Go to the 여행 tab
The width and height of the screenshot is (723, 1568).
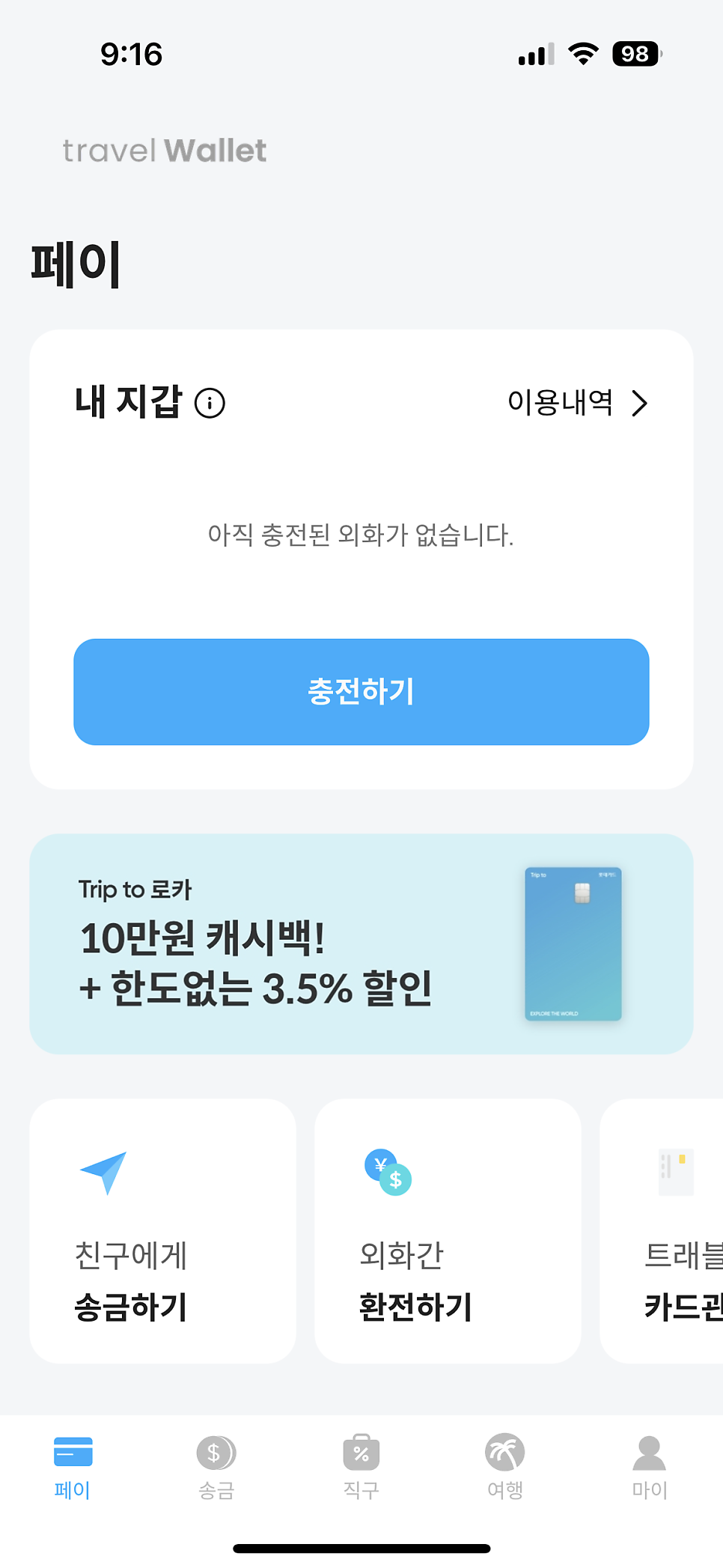(x=505, y=1468)
